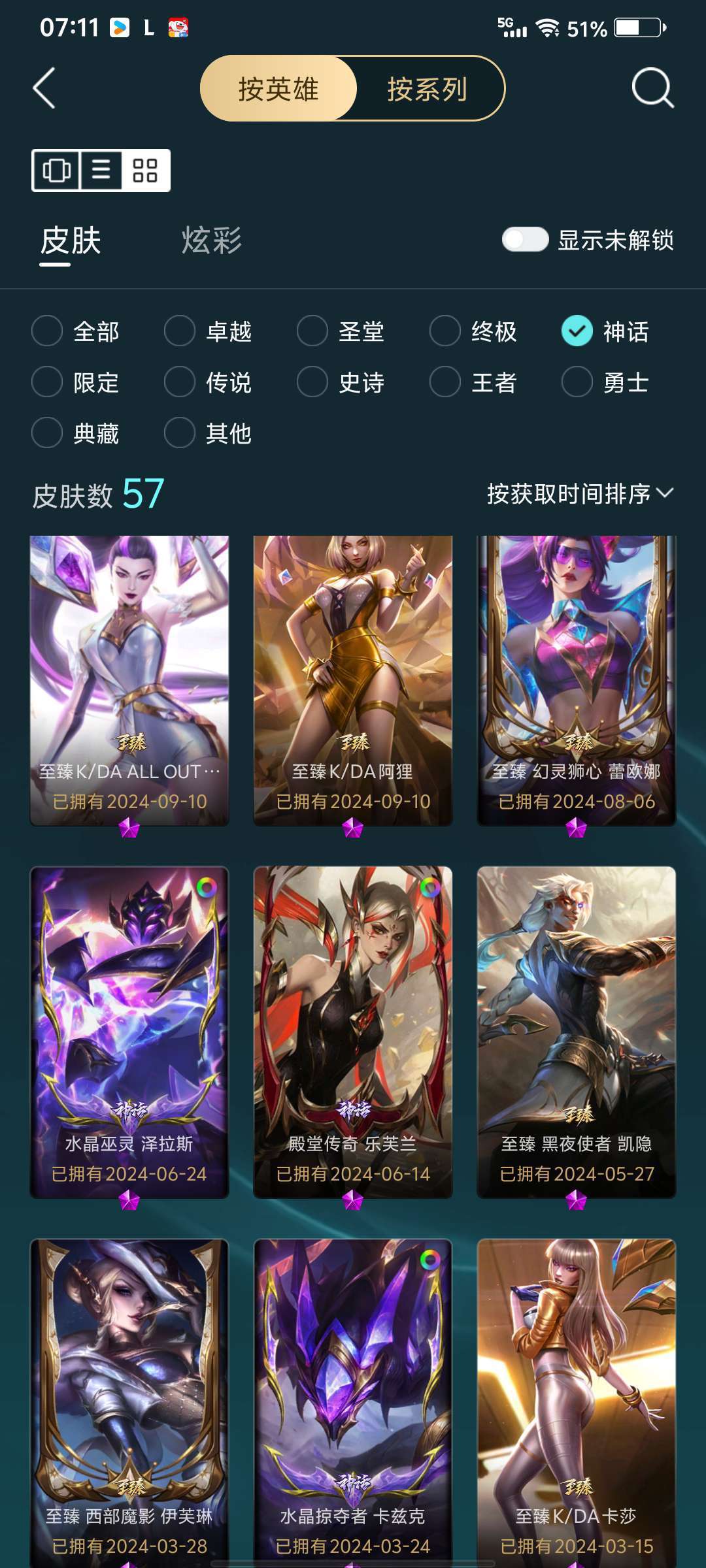Open the 至臻K/DA阿狸 skin card
The image size is (706, 1568).
(353, 681)
